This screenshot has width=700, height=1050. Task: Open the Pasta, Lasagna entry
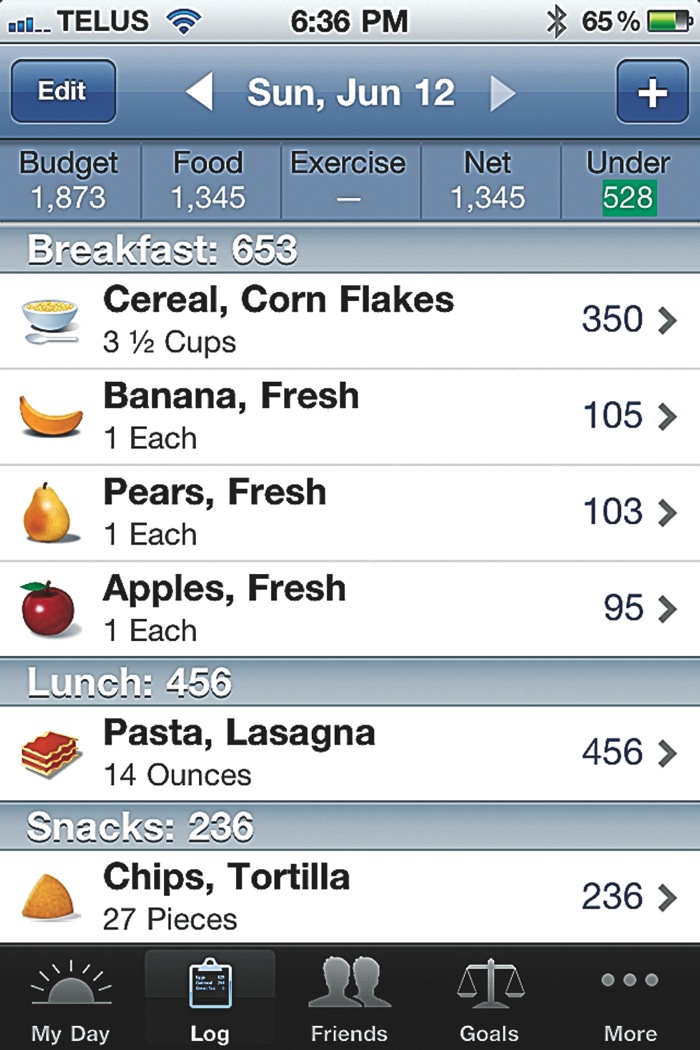tap(350, 752)
